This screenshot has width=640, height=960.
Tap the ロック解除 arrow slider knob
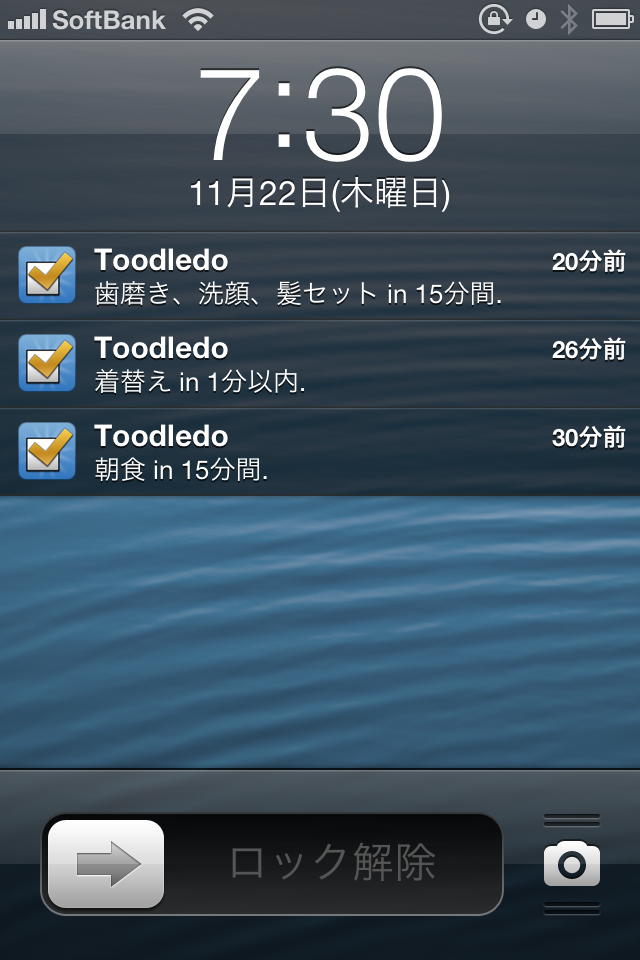click(106, 864)
